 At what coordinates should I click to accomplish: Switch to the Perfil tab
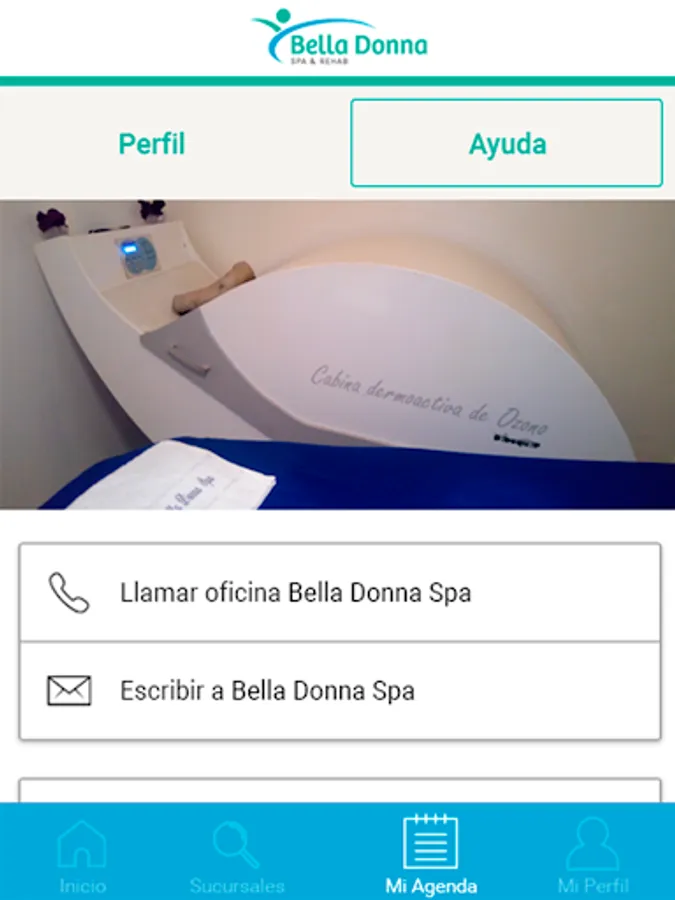pyautogui.click(x=152, y=143)
